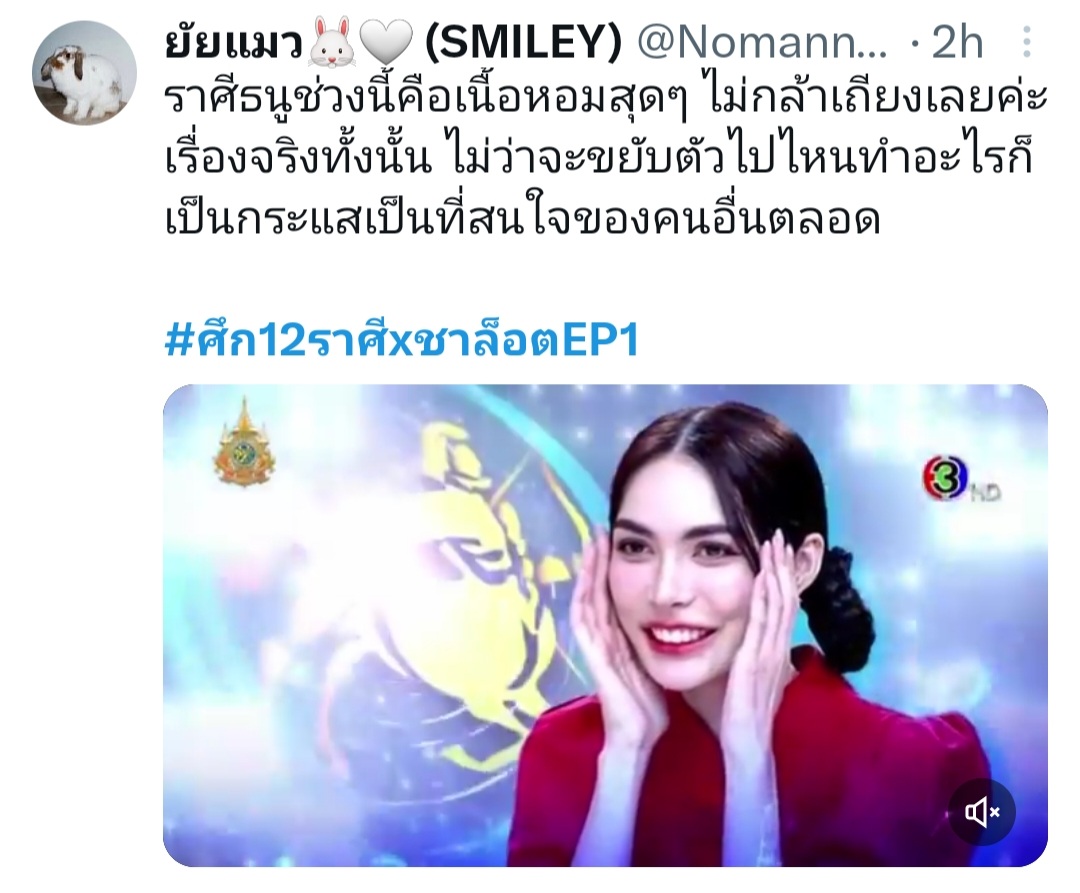Screen dimensions: 1080x893
Task: Open the tweet's overflow menu
Action: click(x=1026, y=43)
